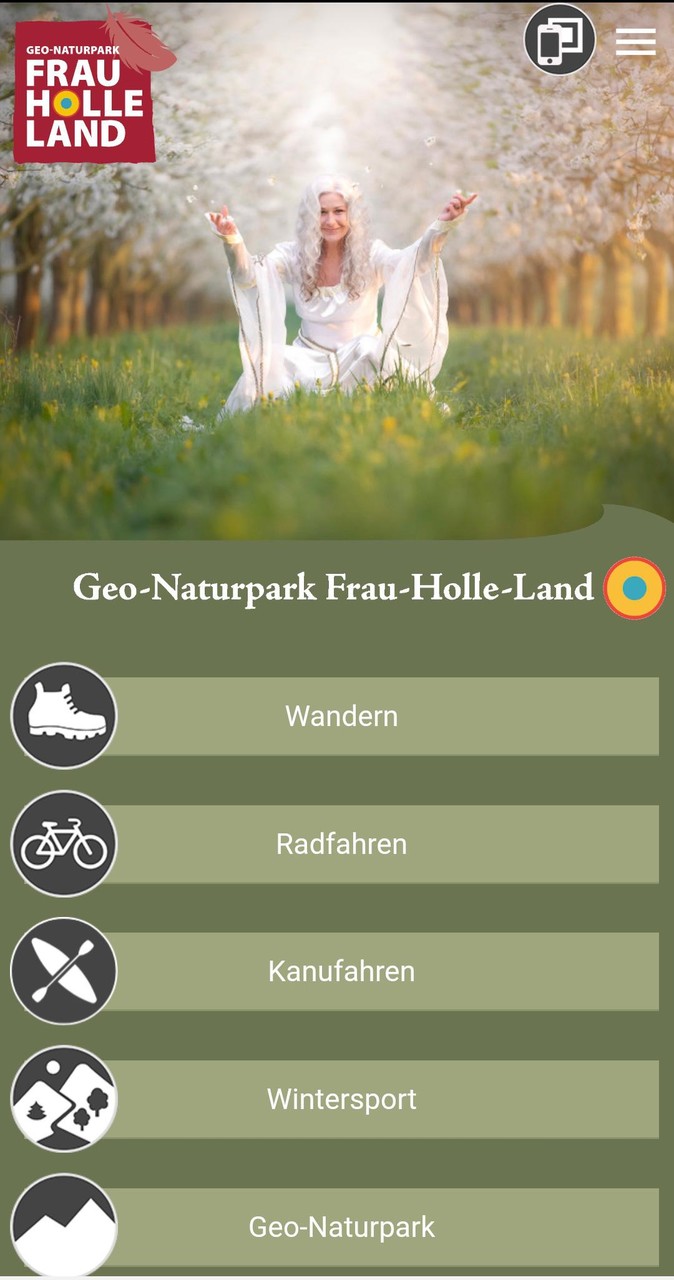
Task: Open the hamburger menu
Action: click(x=635, y=41)
